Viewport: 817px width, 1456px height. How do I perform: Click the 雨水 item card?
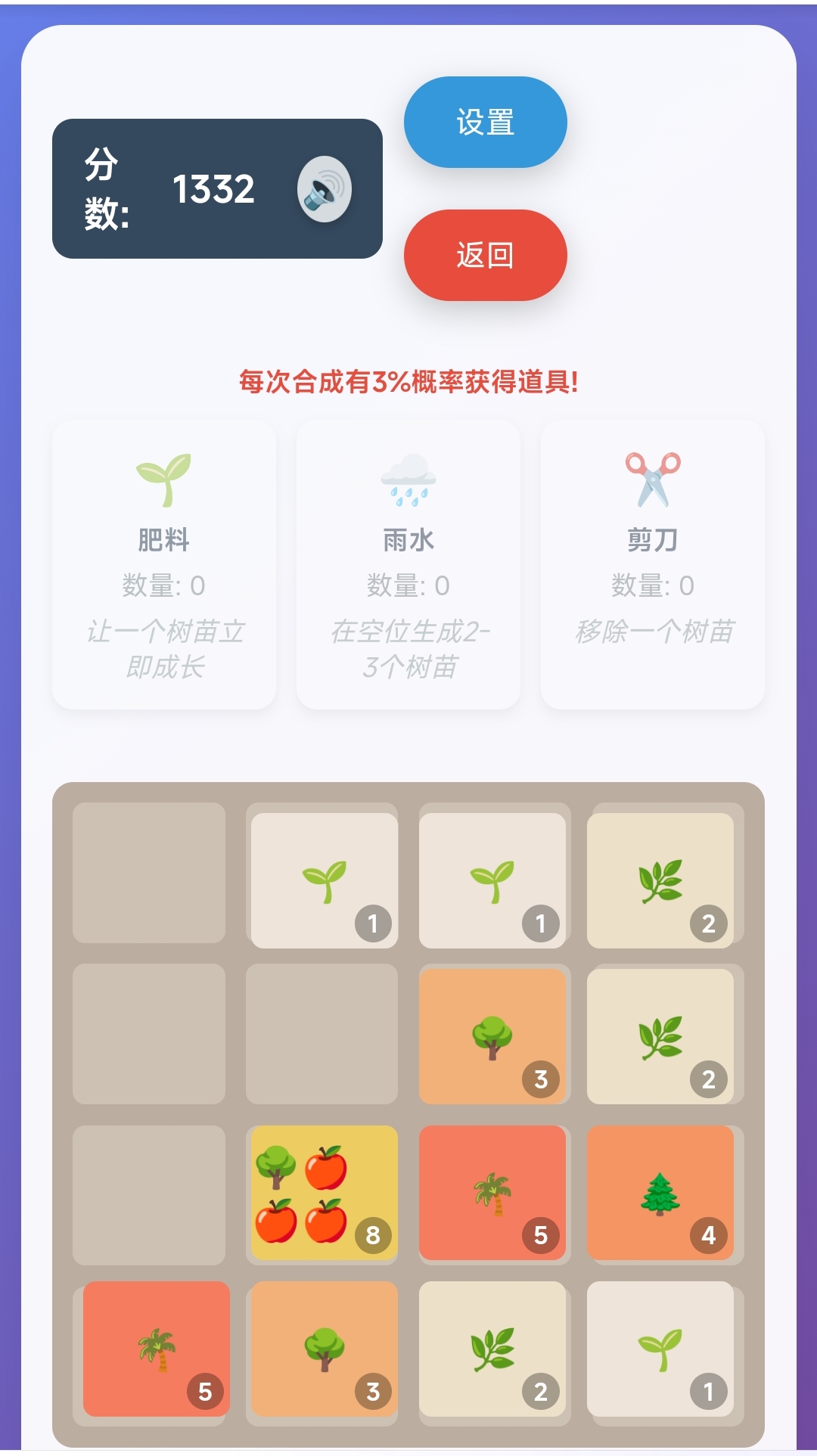pos(408,563)
